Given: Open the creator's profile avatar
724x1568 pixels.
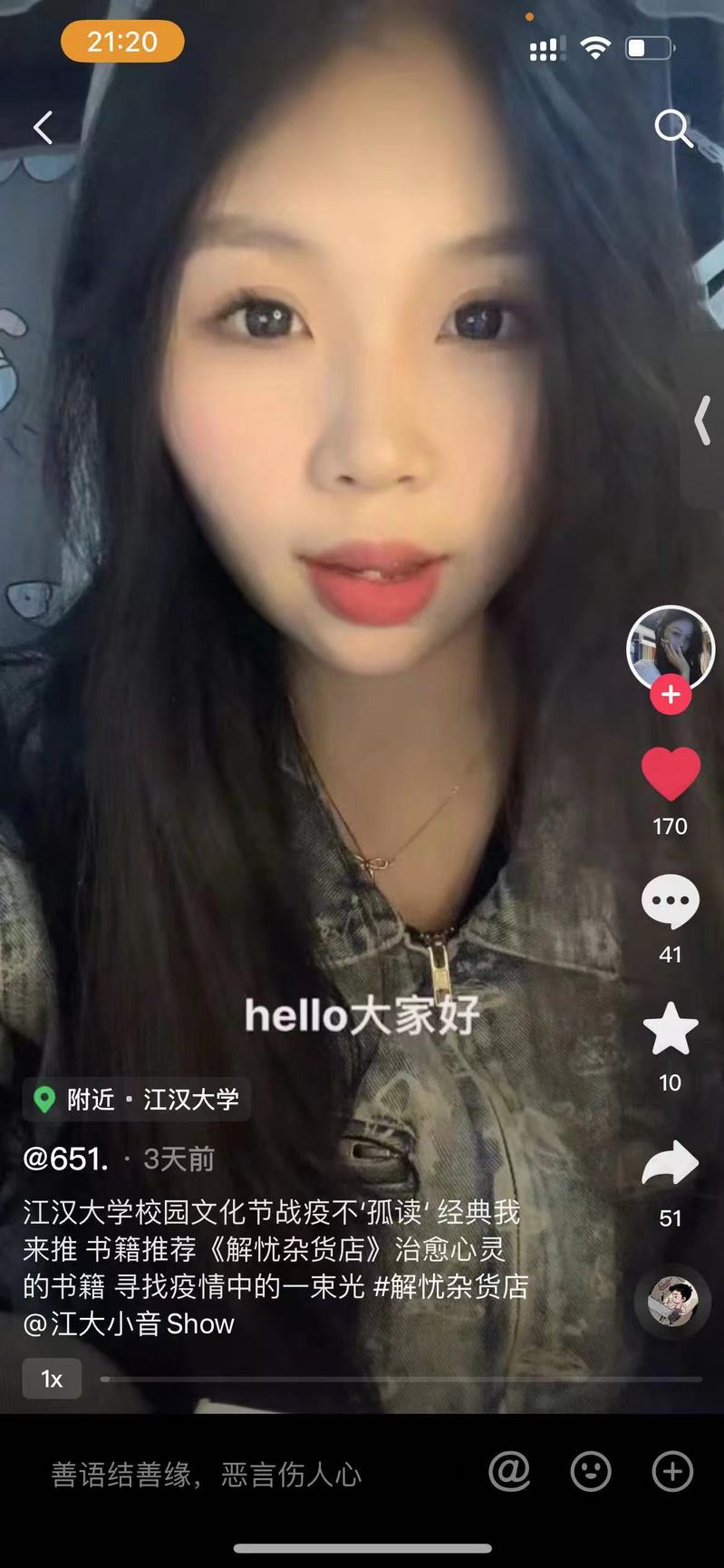Looking at the screenshot, I should [671, 647].
